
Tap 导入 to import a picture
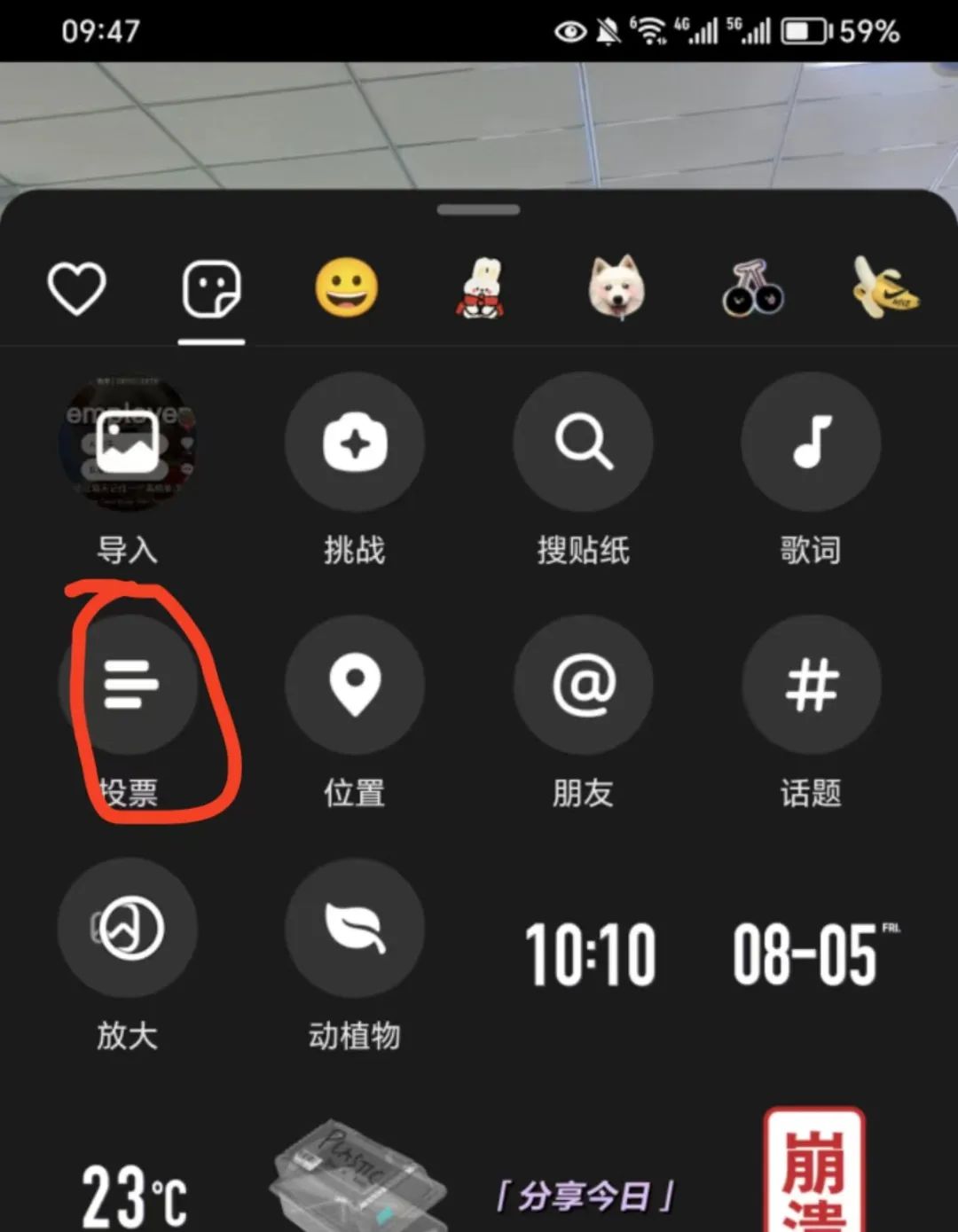click(128, 443)
